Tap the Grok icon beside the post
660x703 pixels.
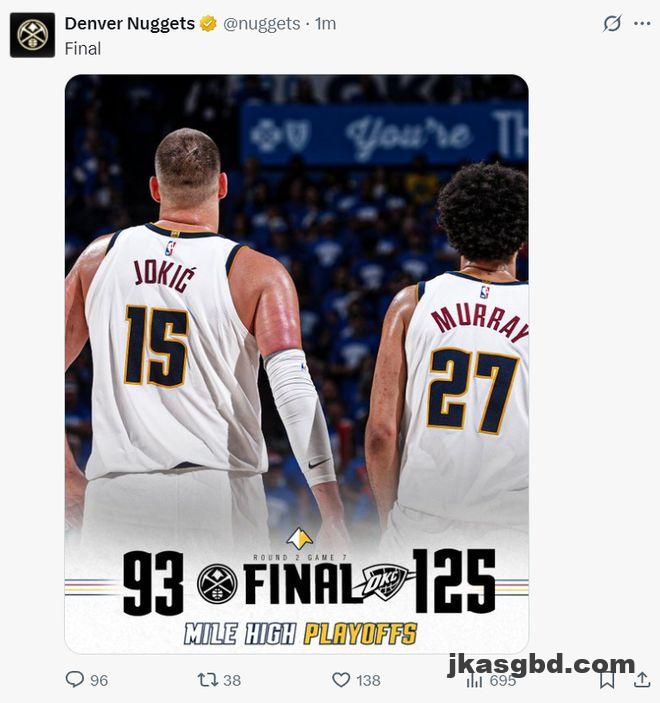point(612,24)
